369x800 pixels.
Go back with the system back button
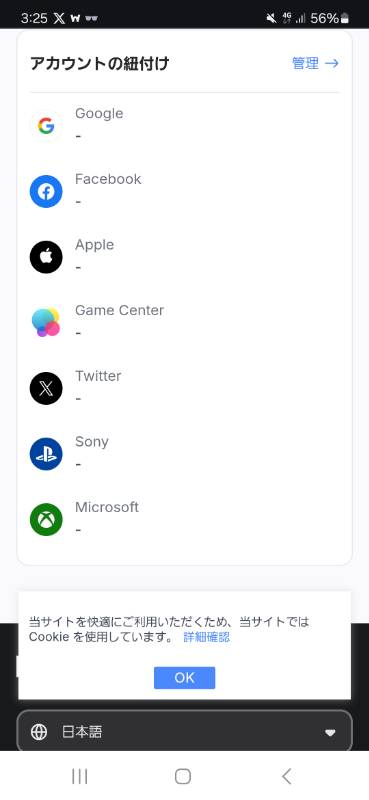tap(286, 777)
